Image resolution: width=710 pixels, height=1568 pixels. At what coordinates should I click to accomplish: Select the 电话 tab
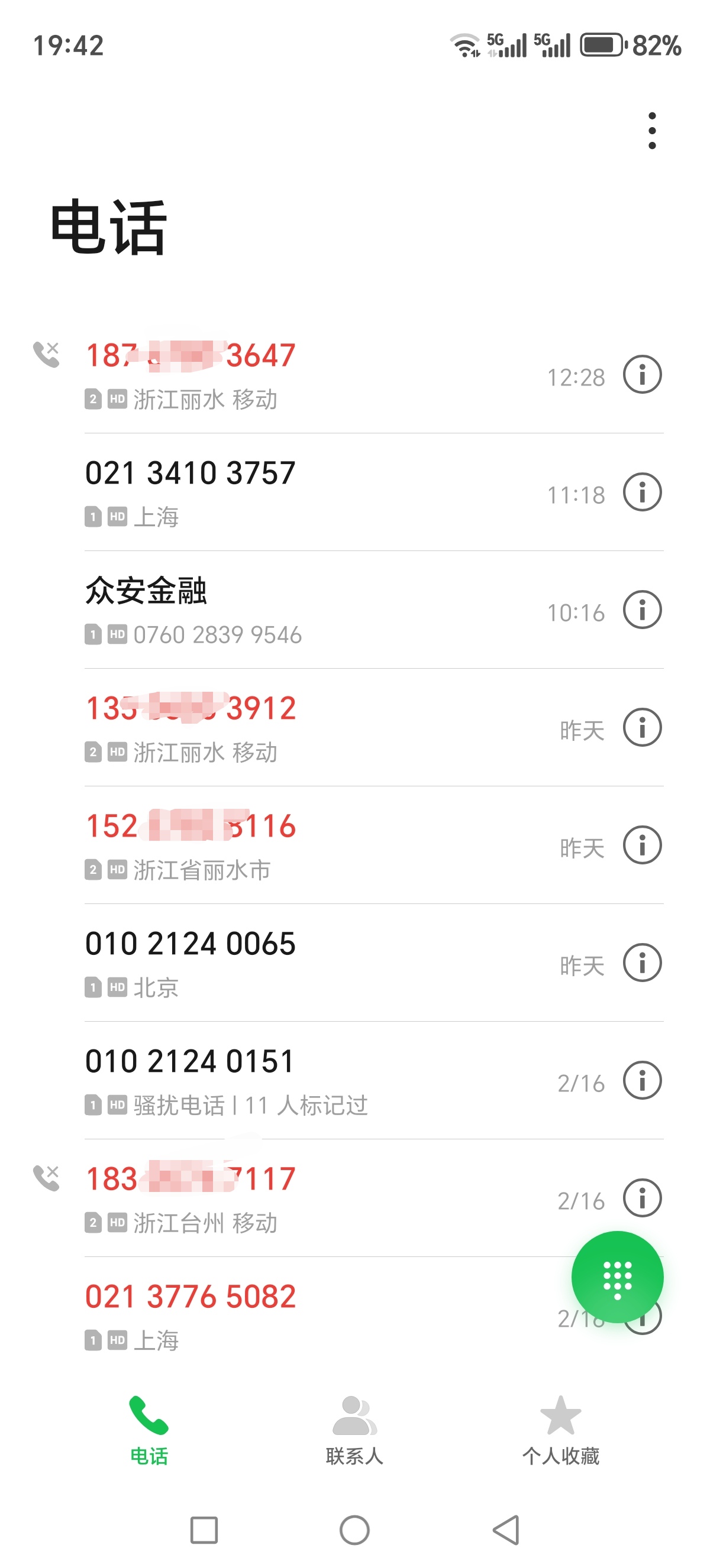(x=149, y=1430)
